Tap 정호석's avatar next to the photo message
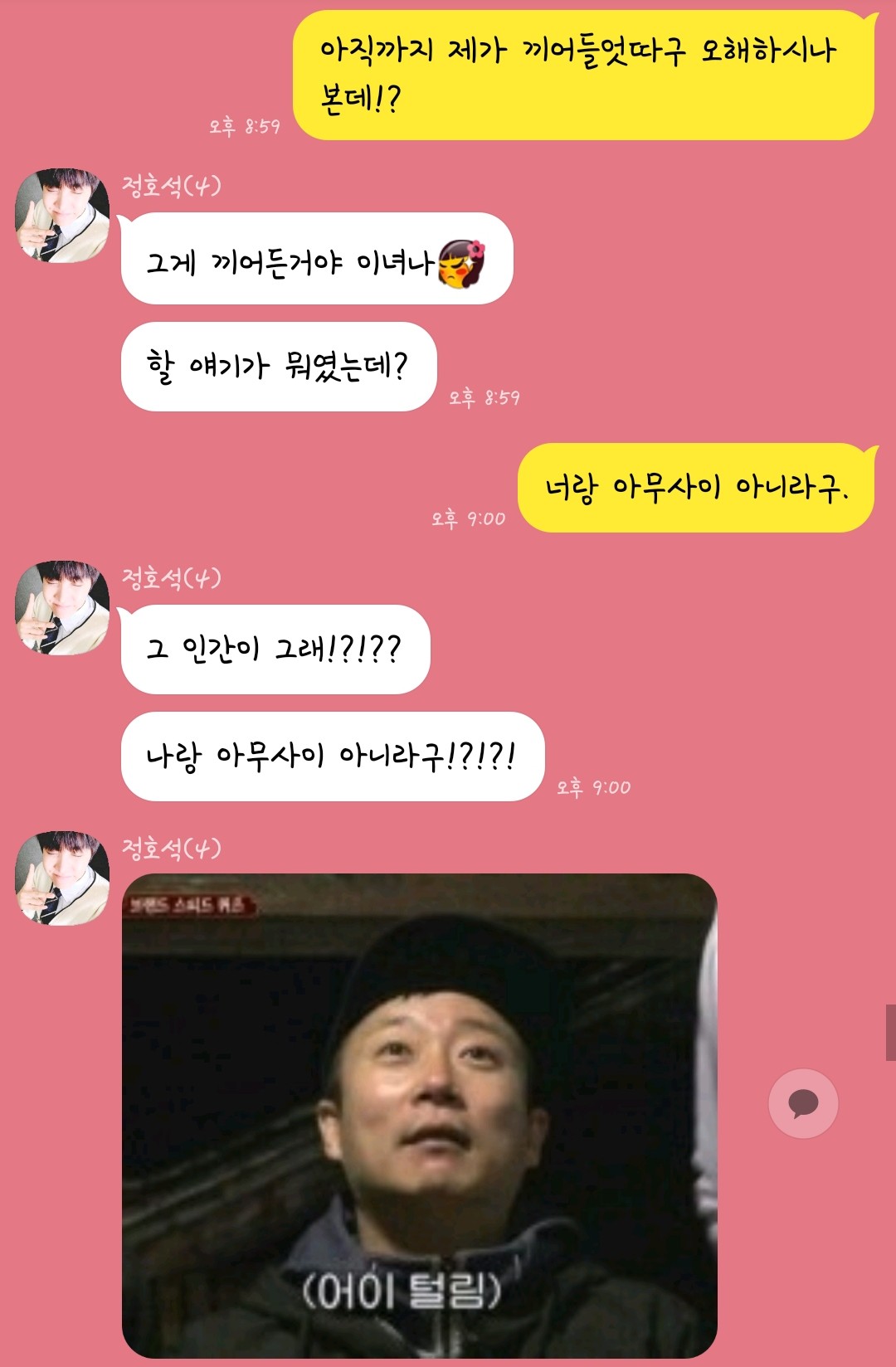This screenshot has width=896, height=1367. 62,878
